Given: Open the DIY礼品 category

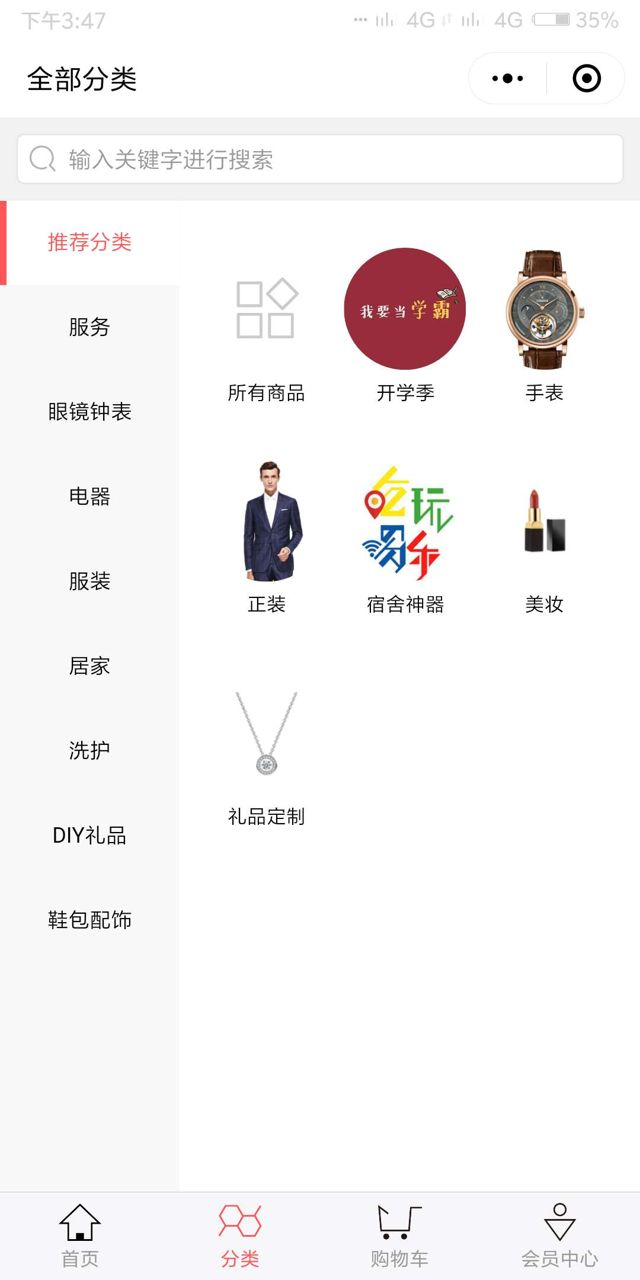Looking at the screenshot, I should 89,835.
